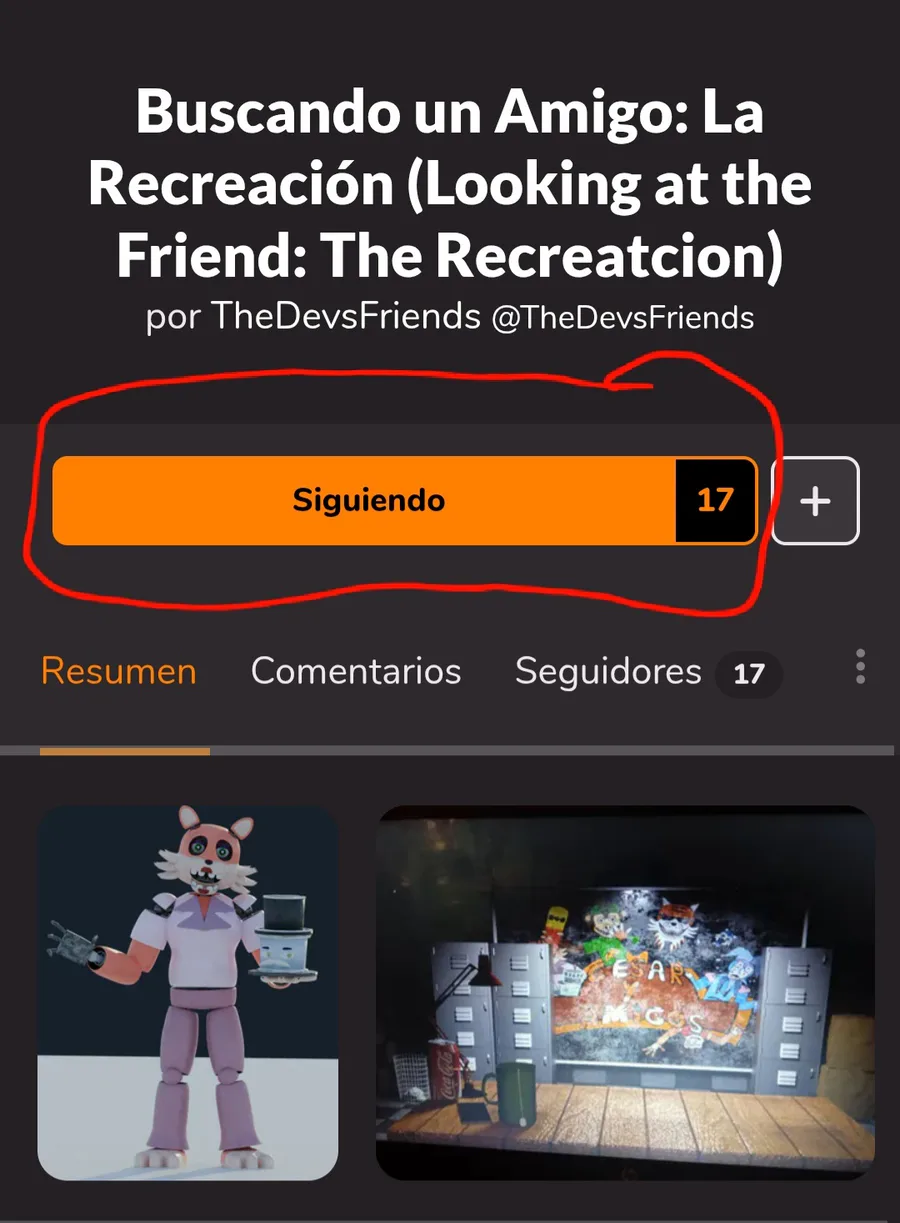View the Seguidores tab
Screen dimensions: 900x1223
coord(608,671)
